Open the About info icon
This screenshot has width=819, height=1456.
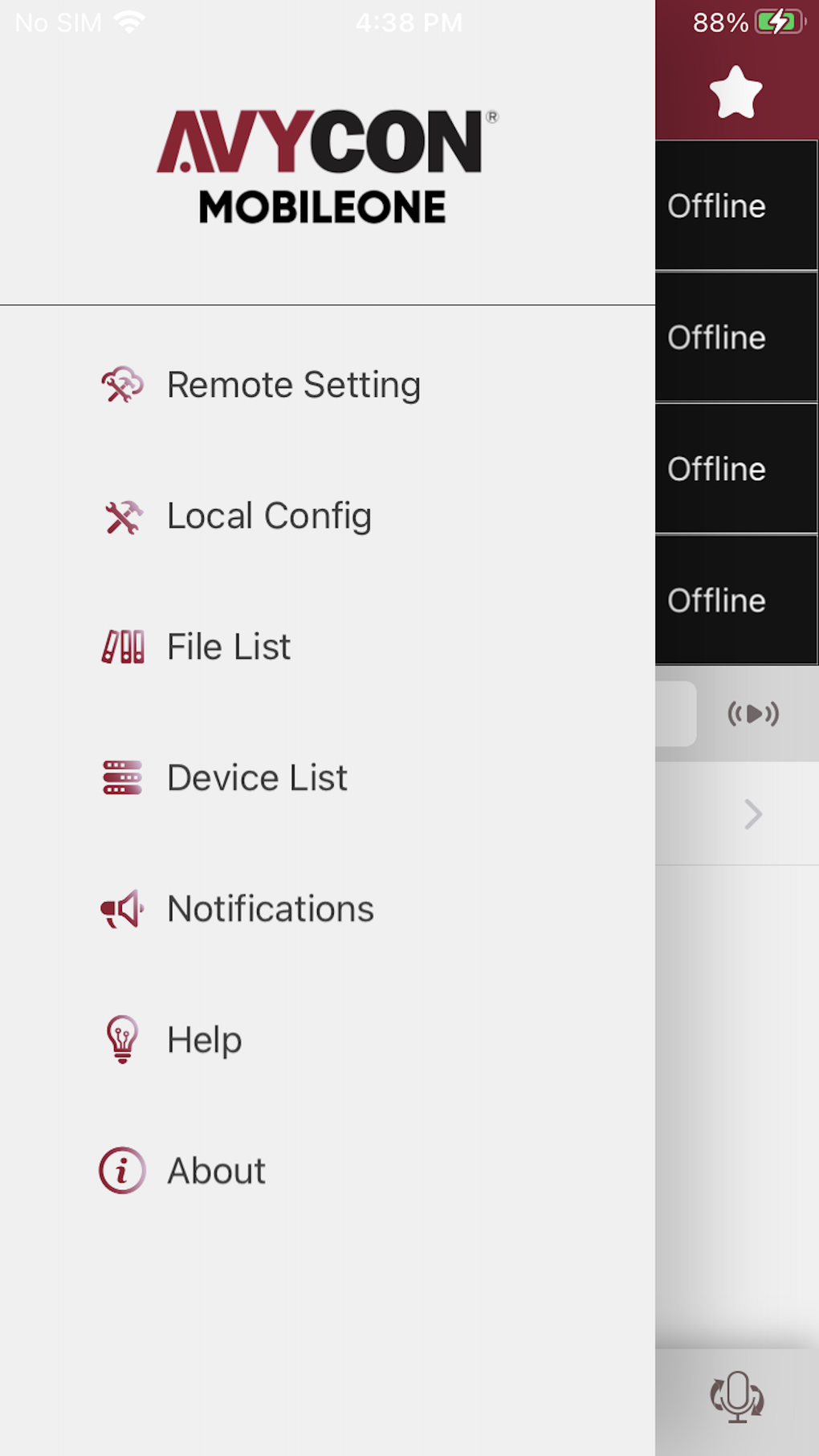pos(121,1171)
